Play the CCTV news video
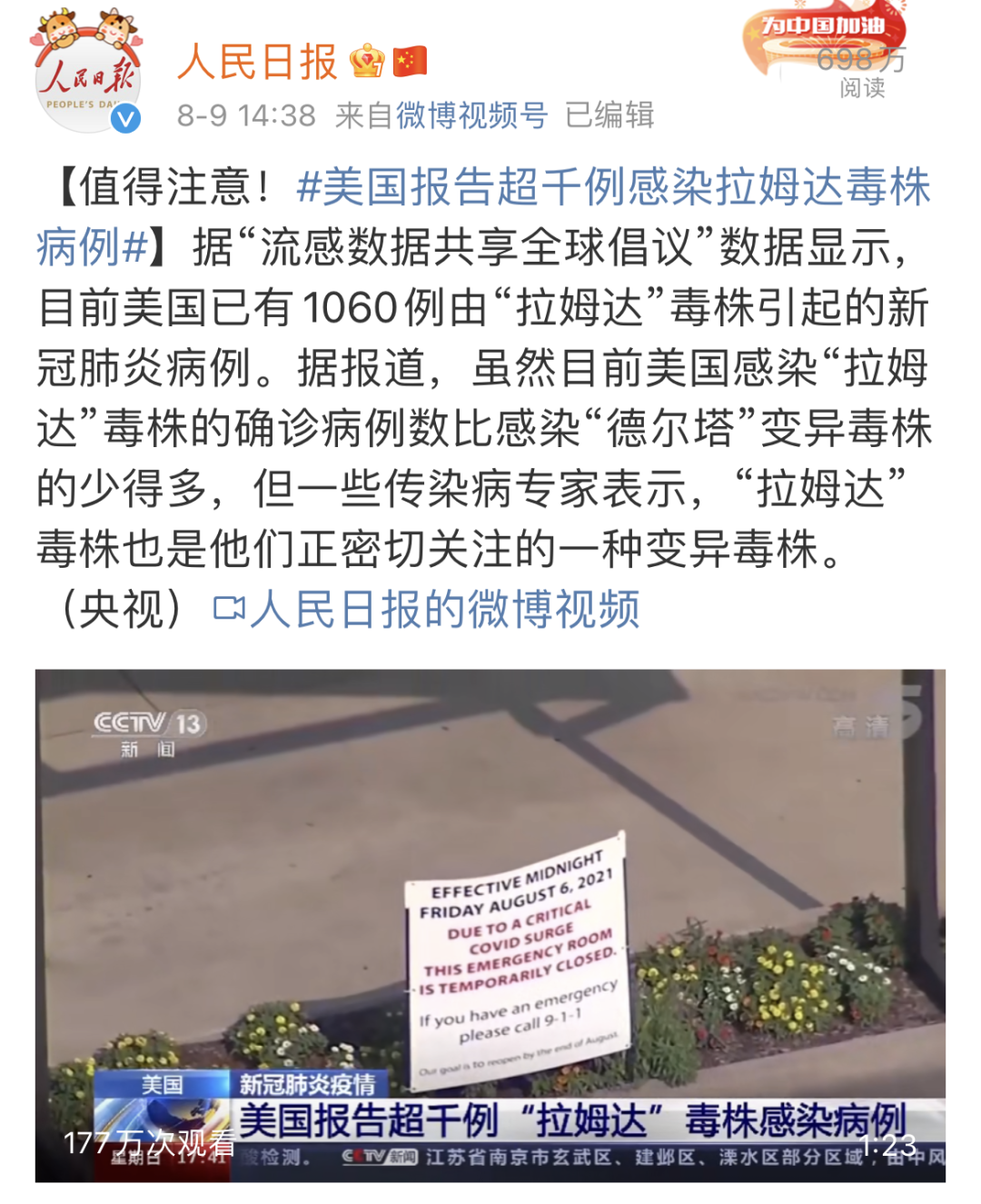Screen dimensions: 981x1204 (x=490, y=925)
